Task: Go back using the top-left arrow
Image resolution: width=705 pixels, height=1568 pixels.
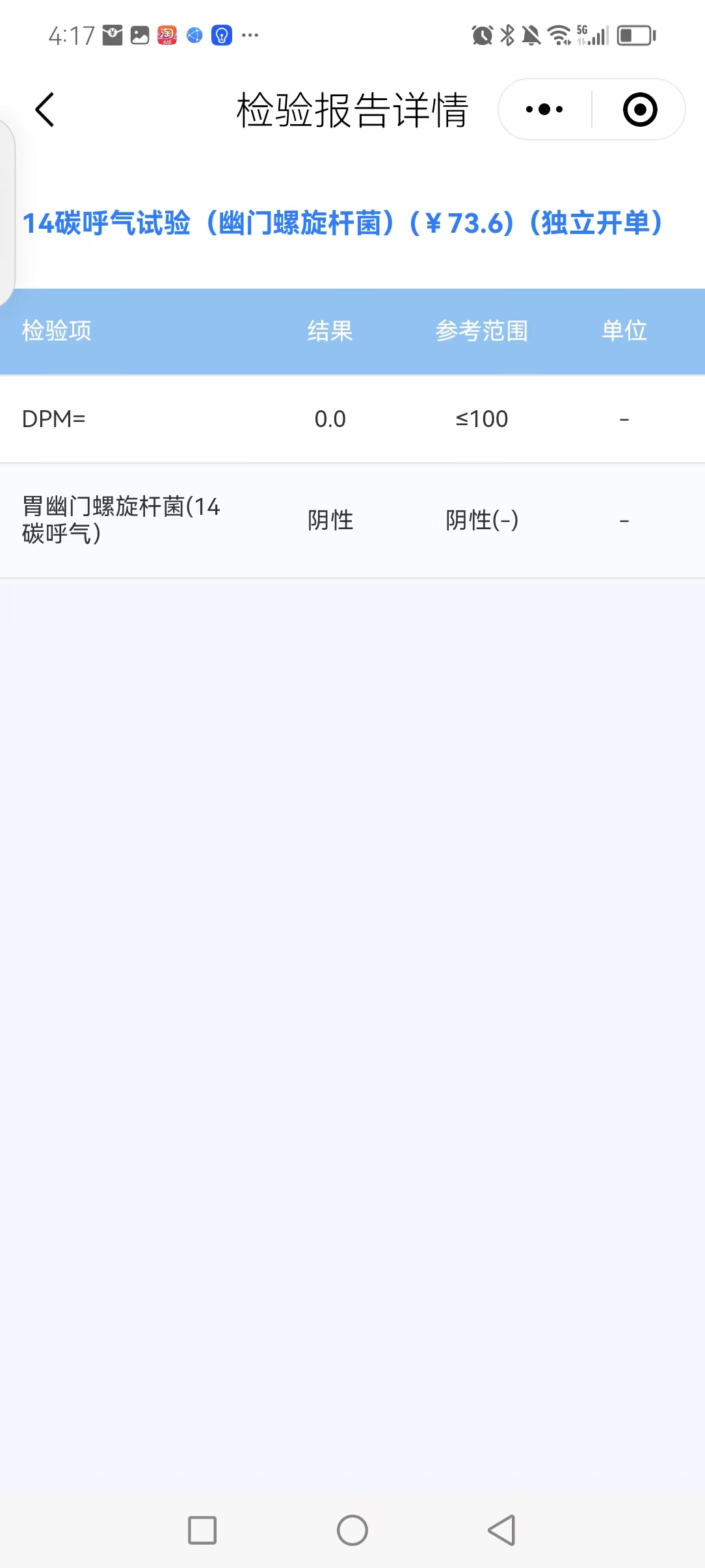Action: (44, 109)
